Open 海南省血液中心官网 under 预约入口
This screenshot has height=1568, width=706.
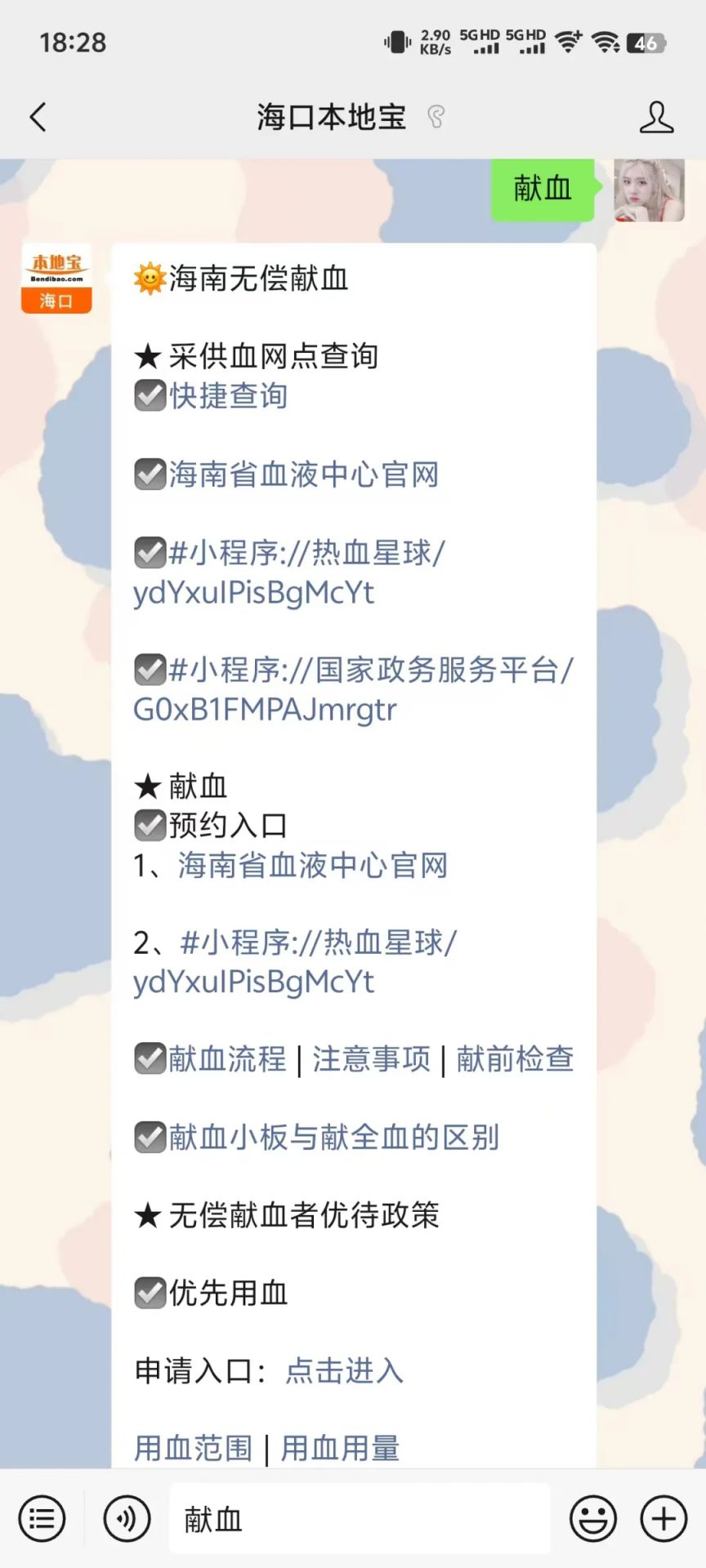(x=313, y=866)
